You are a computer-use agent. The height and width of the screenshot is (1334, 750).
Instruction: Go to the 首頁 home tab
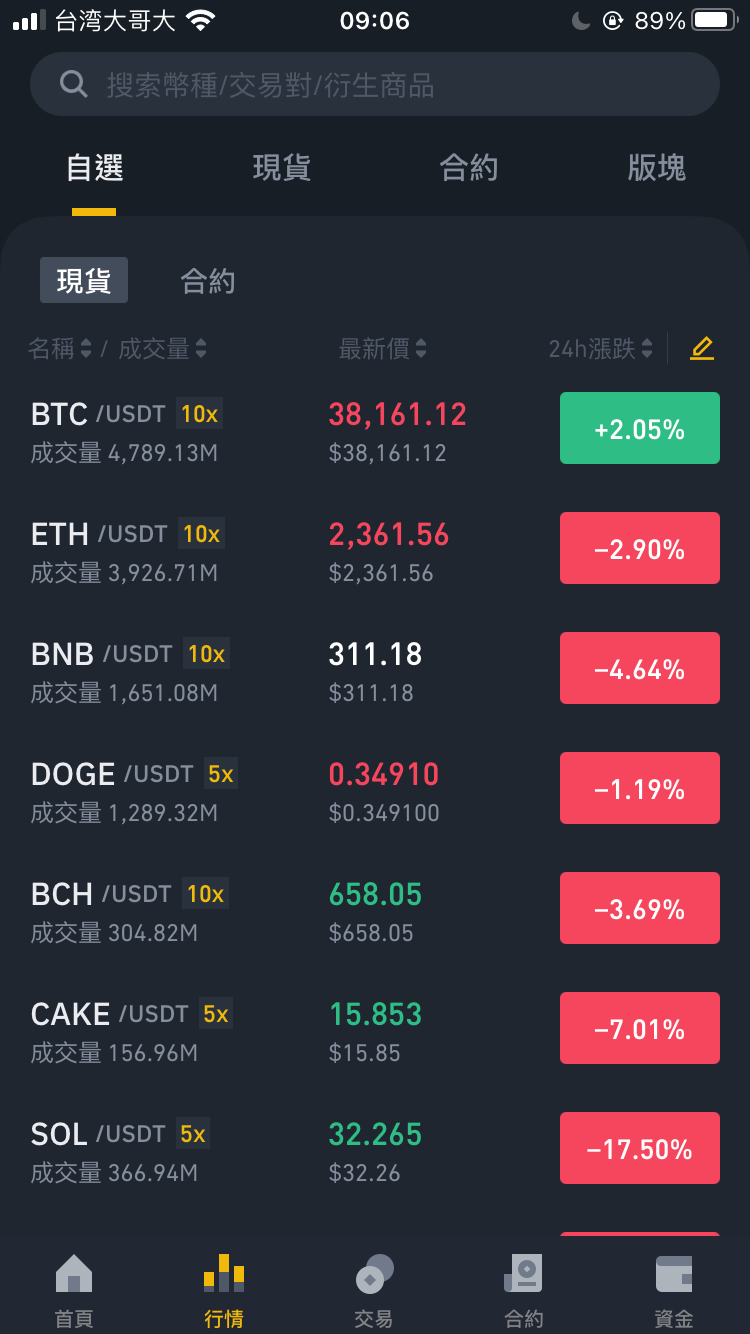74,1290
